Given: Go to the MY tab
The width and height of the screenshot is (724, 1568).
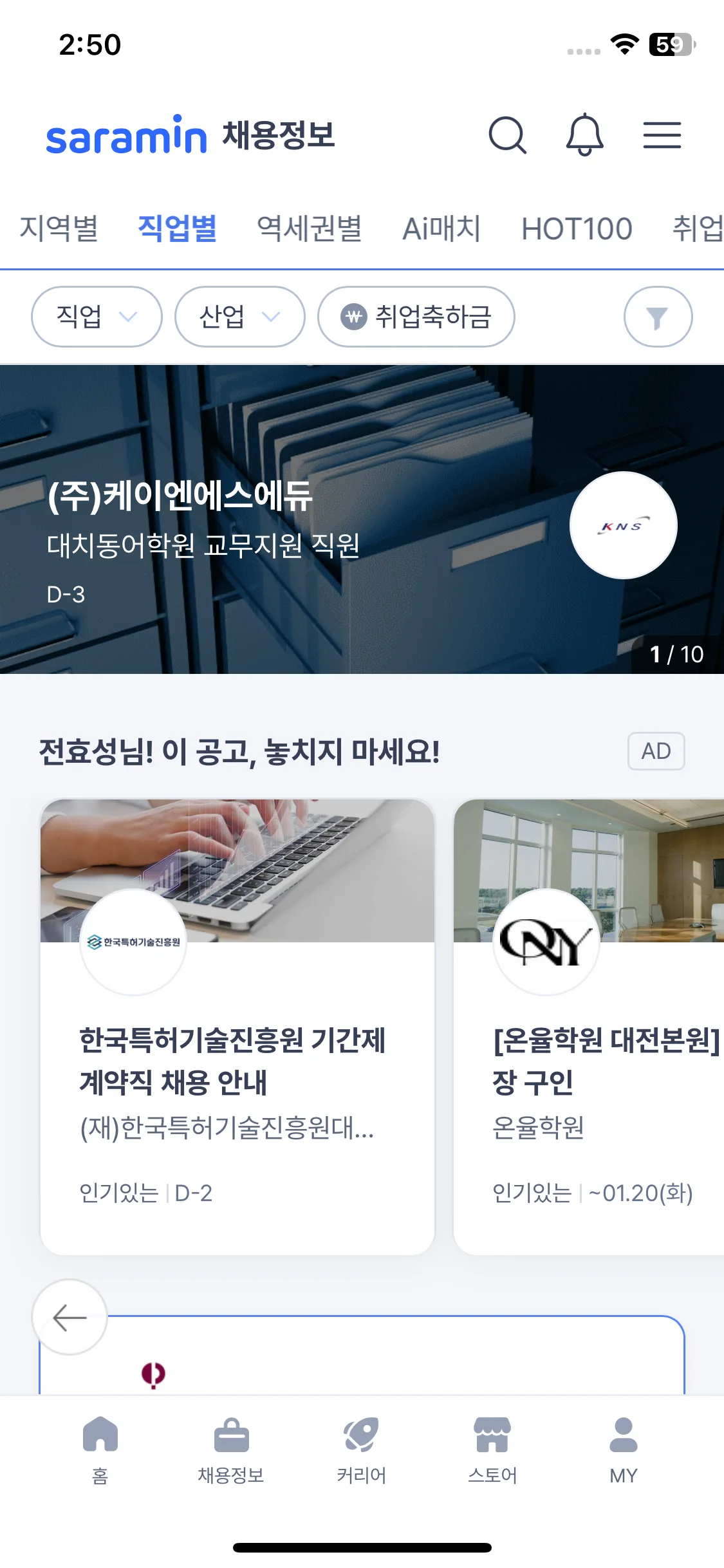Looking at the screenshot, I should 623,1450.
